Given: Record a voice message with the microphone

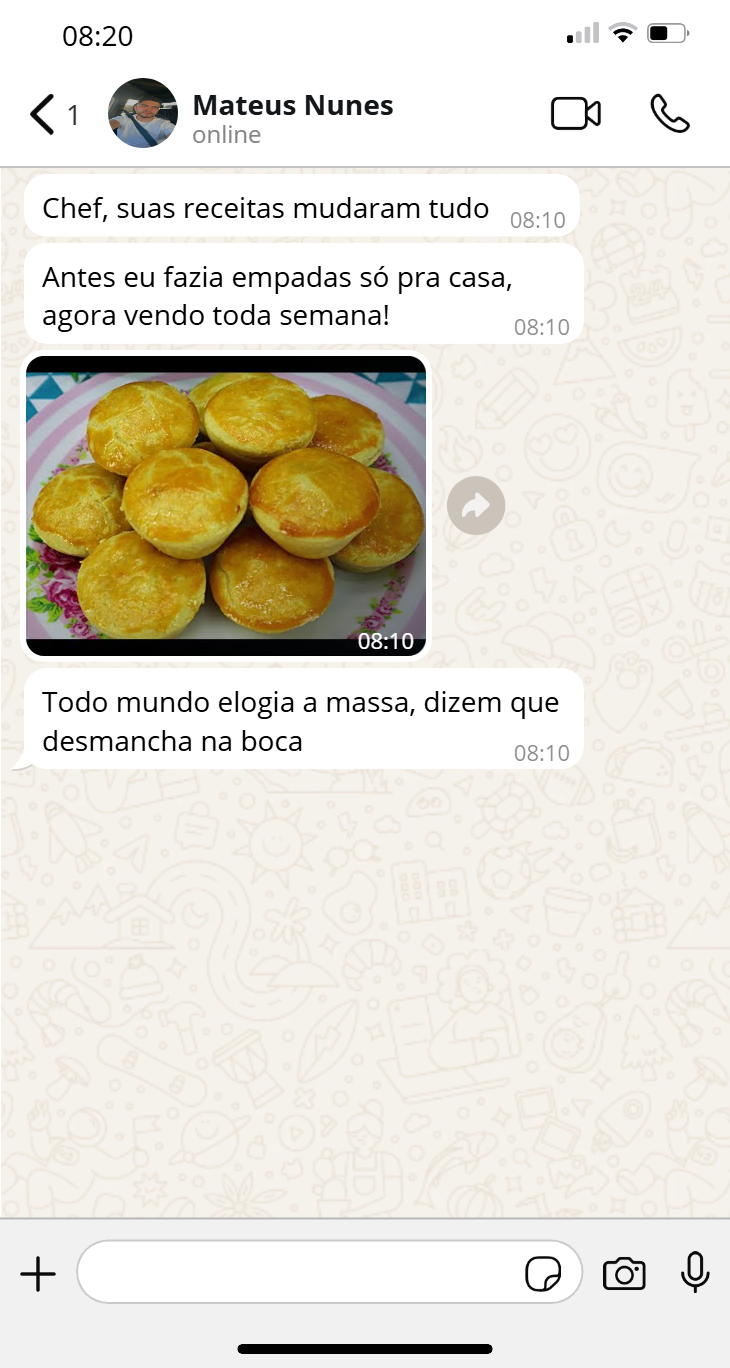Looking at the screenshot, I should 695,1273.
